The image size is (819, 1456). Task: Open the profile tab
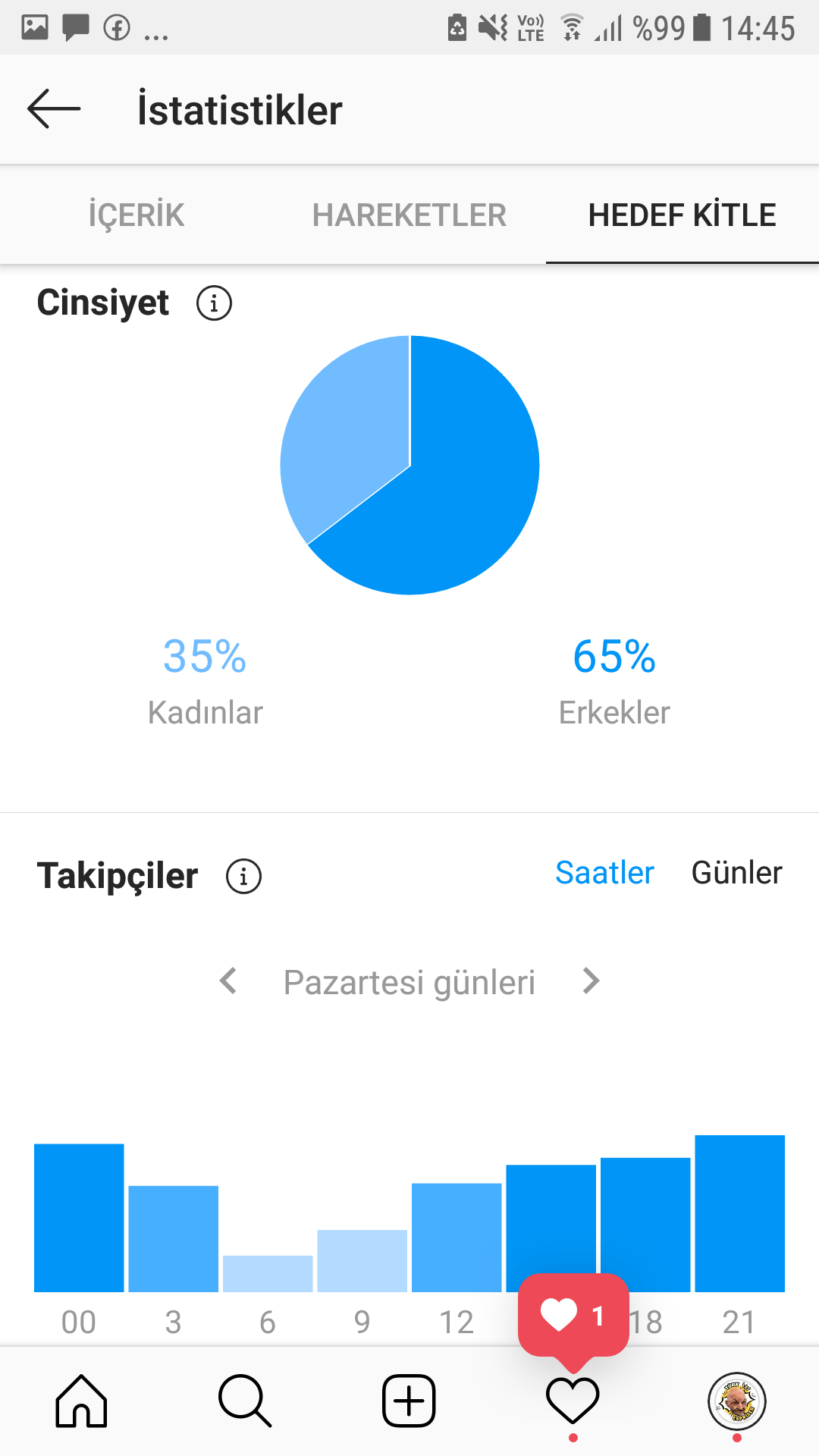(x=736, y=1401)
